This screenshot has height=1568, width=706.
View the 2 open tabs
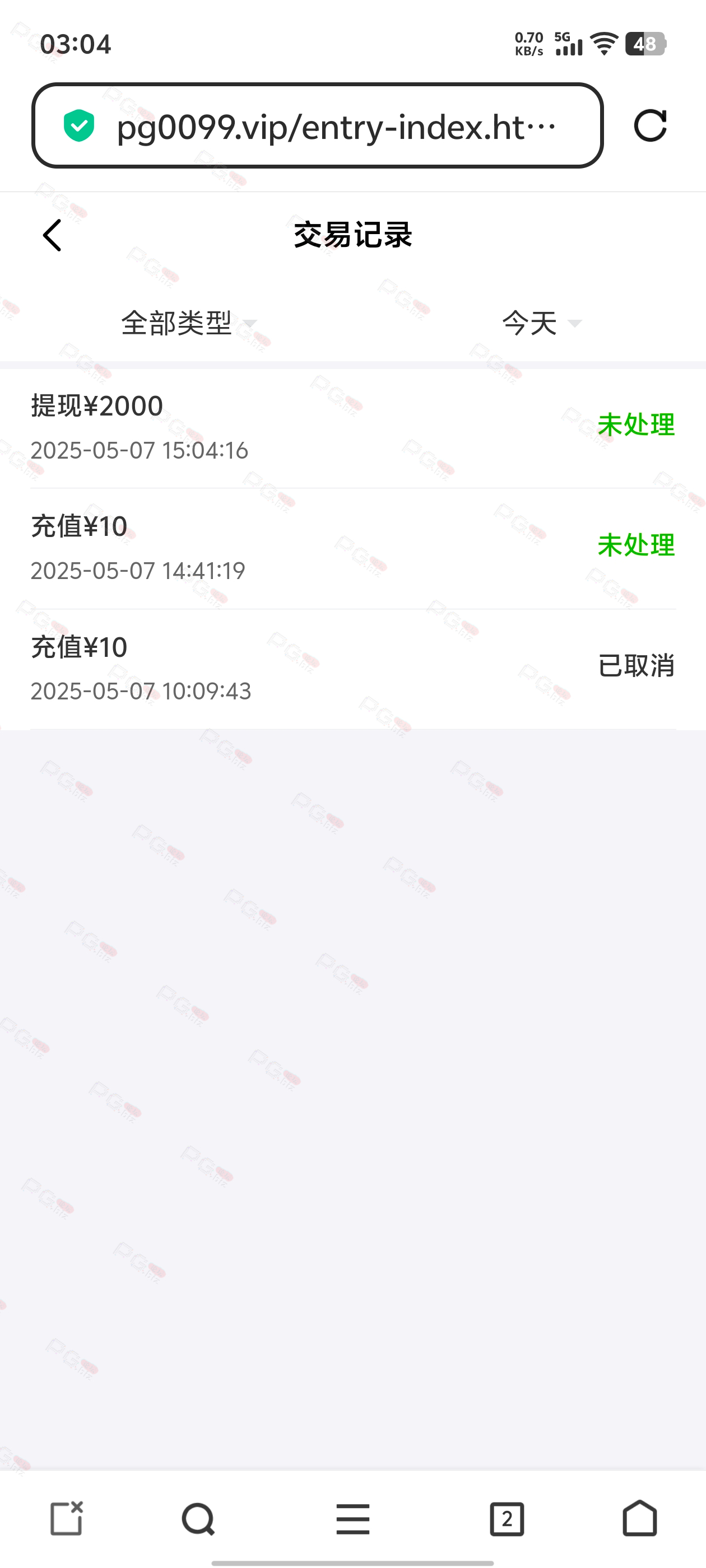point(507,1519)
